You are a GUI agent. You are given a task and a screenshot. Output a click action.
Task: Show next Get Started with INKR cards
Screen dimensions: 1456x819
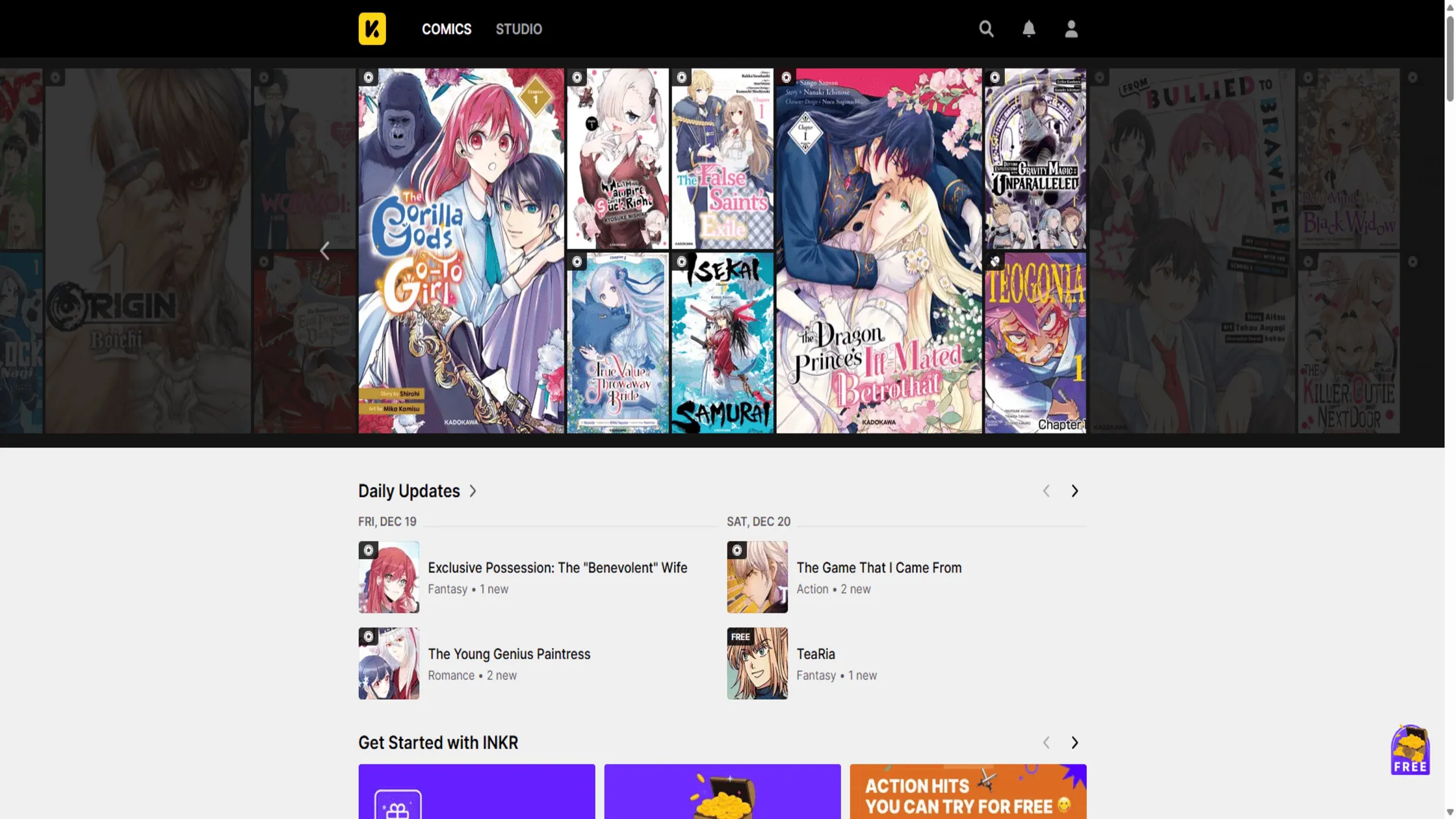pyautogui.click(x=1074, y=742)
